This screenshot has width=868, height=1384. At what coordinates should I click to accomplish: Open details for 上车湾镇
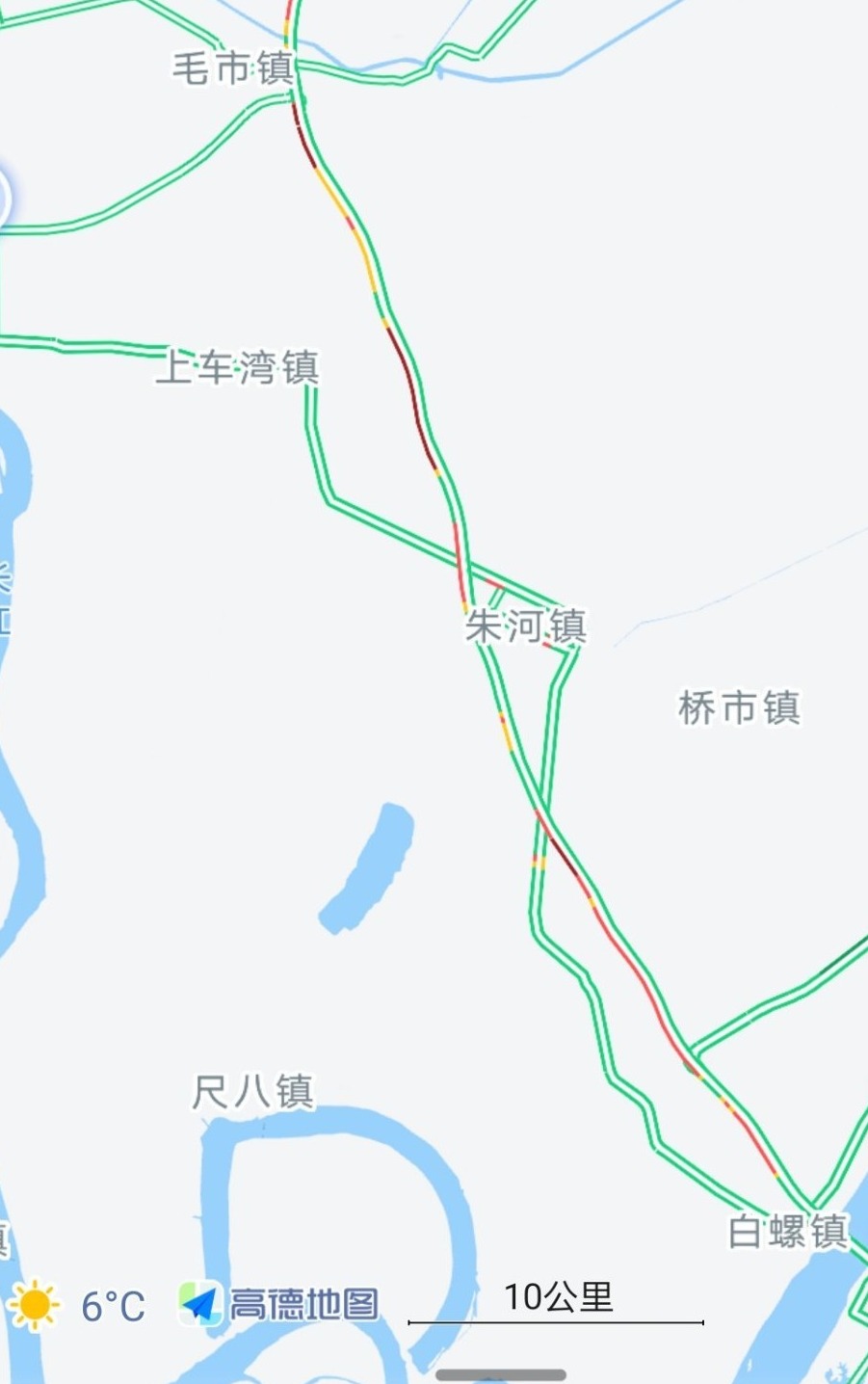coord(237,368)
